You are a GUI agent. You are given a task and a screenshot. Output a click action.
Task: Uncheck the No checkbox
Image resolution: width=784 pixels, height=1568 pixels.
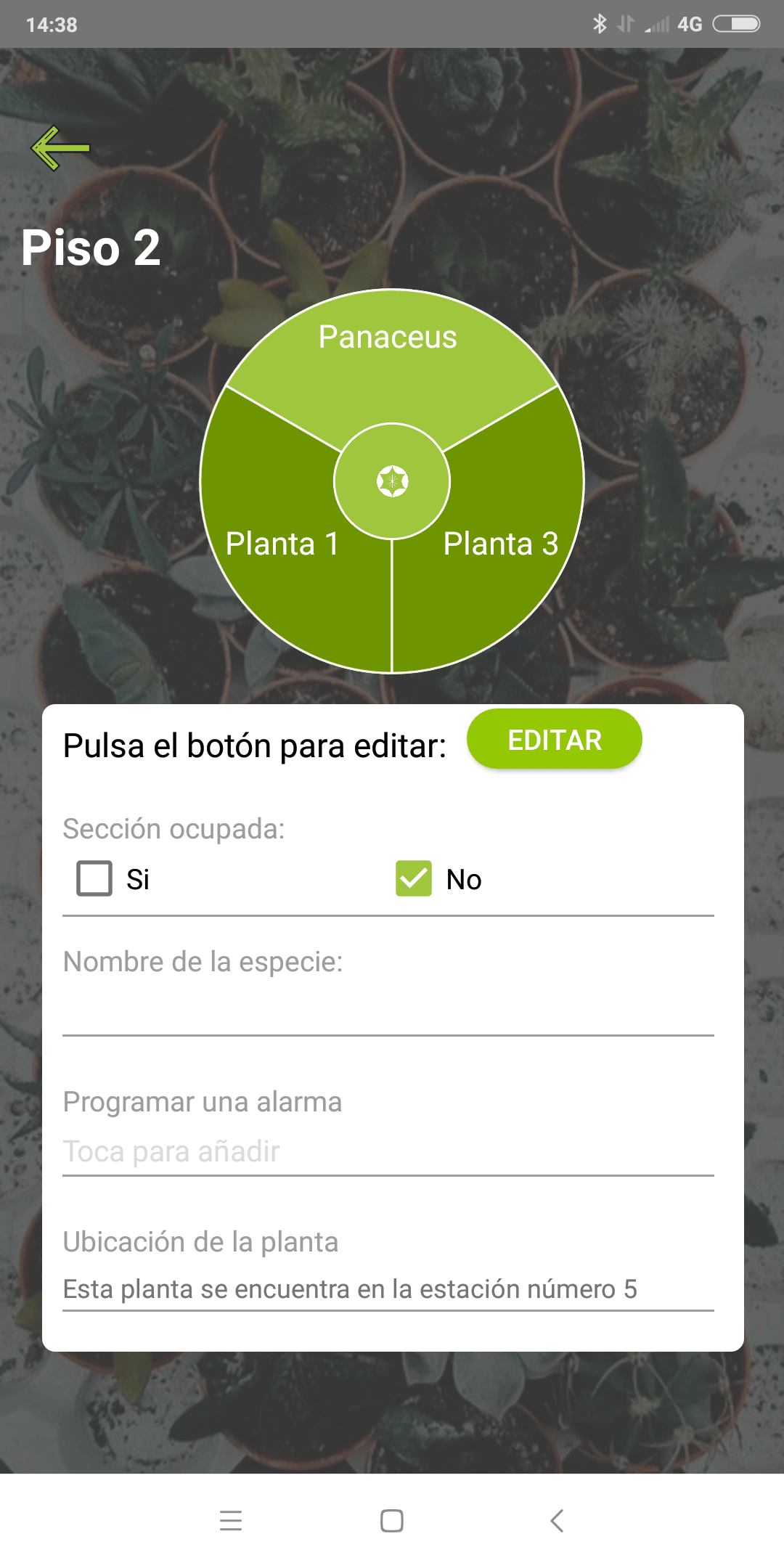[414, 878]
